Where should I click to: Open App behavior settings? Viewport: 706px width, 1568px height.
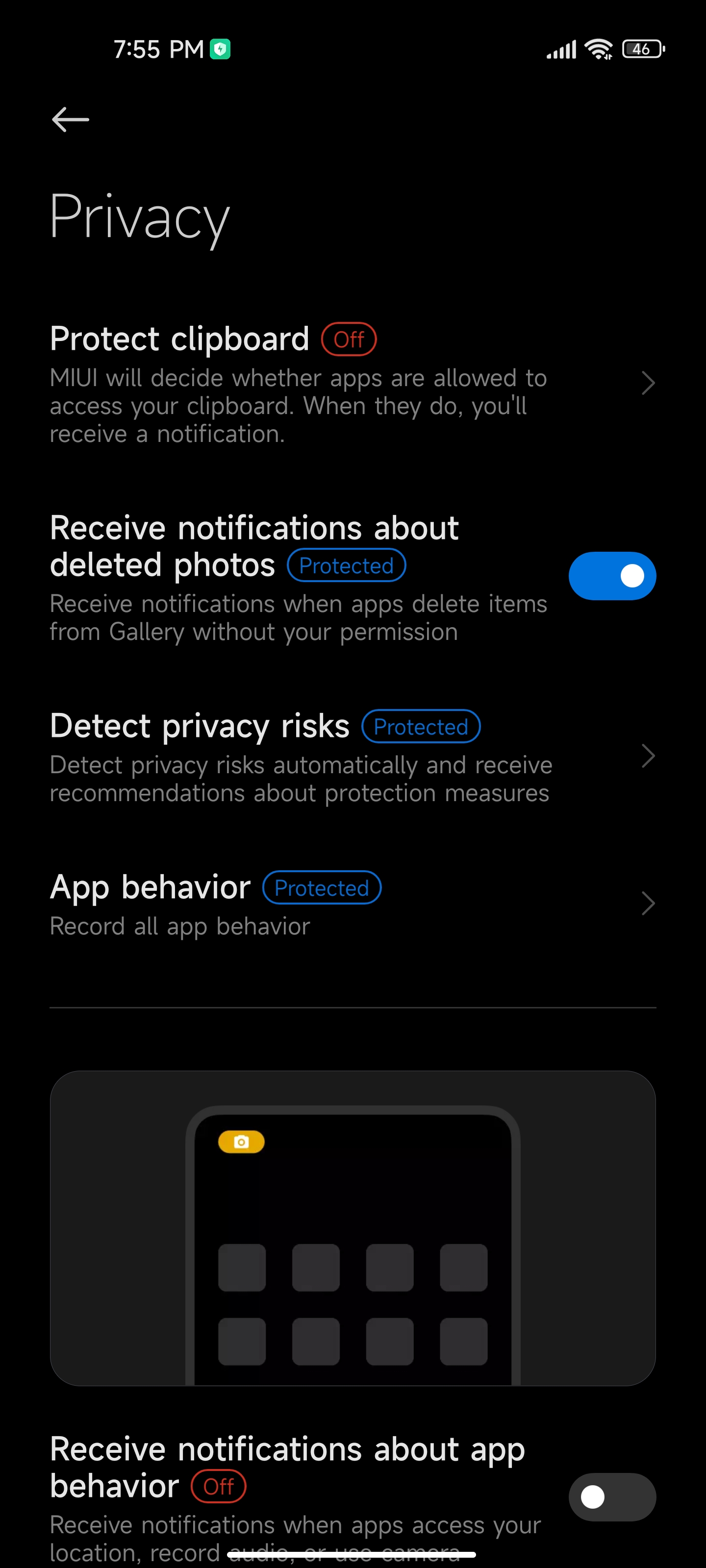pyautogui.click(x=353, y=904)
